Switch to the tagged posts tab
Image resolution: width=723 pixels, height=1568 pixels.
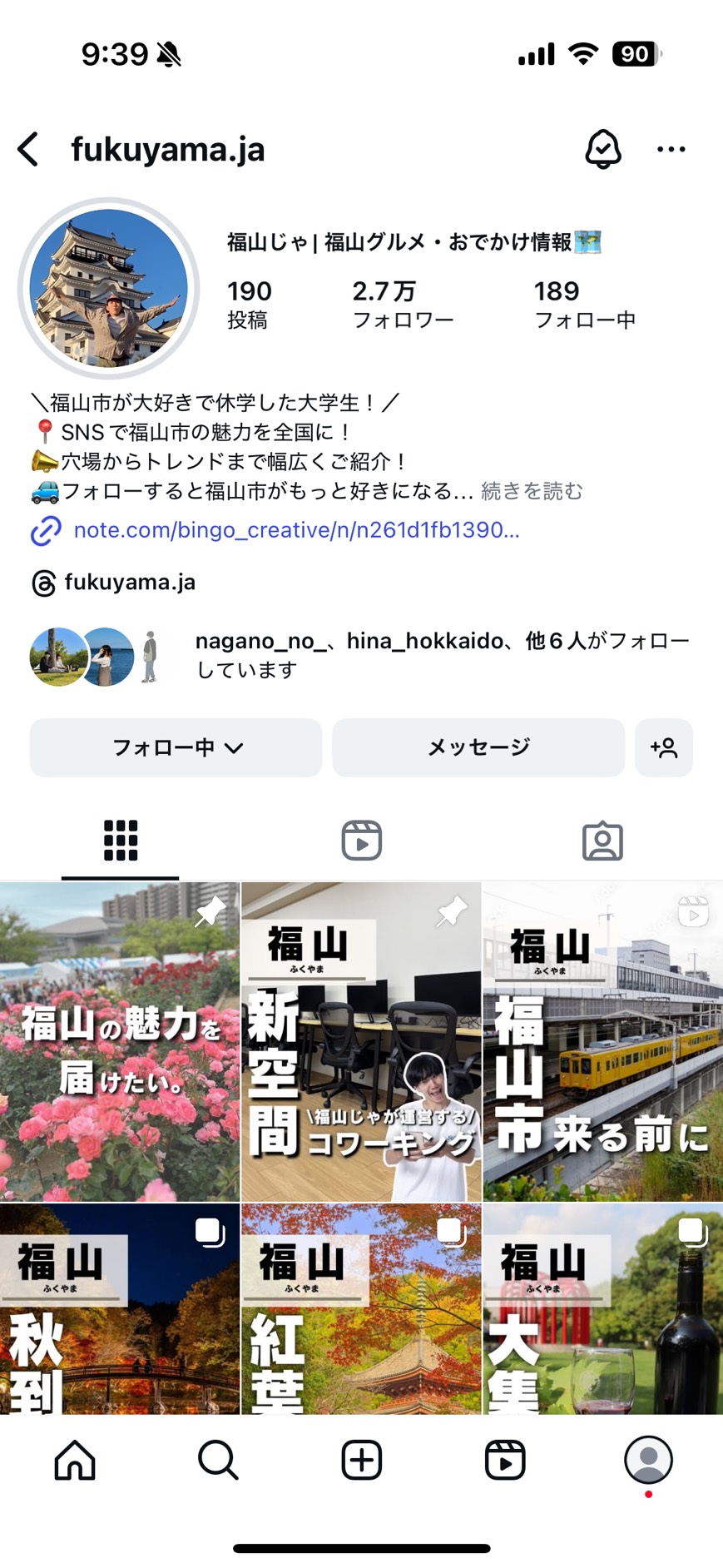[602, 841]
